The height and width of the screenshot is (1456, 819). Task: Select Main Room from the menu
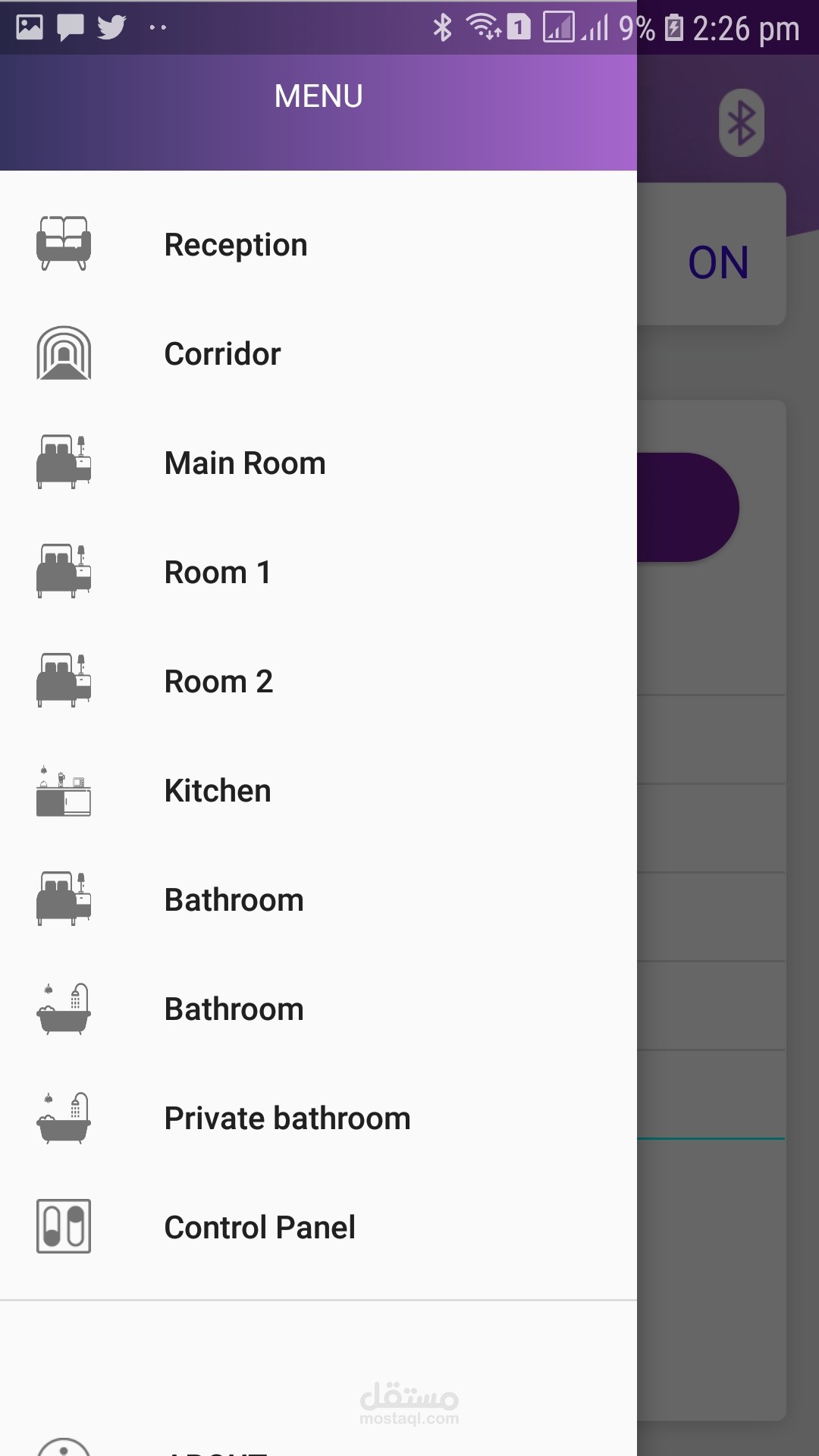pyautogui.click(x=318, y=463)
